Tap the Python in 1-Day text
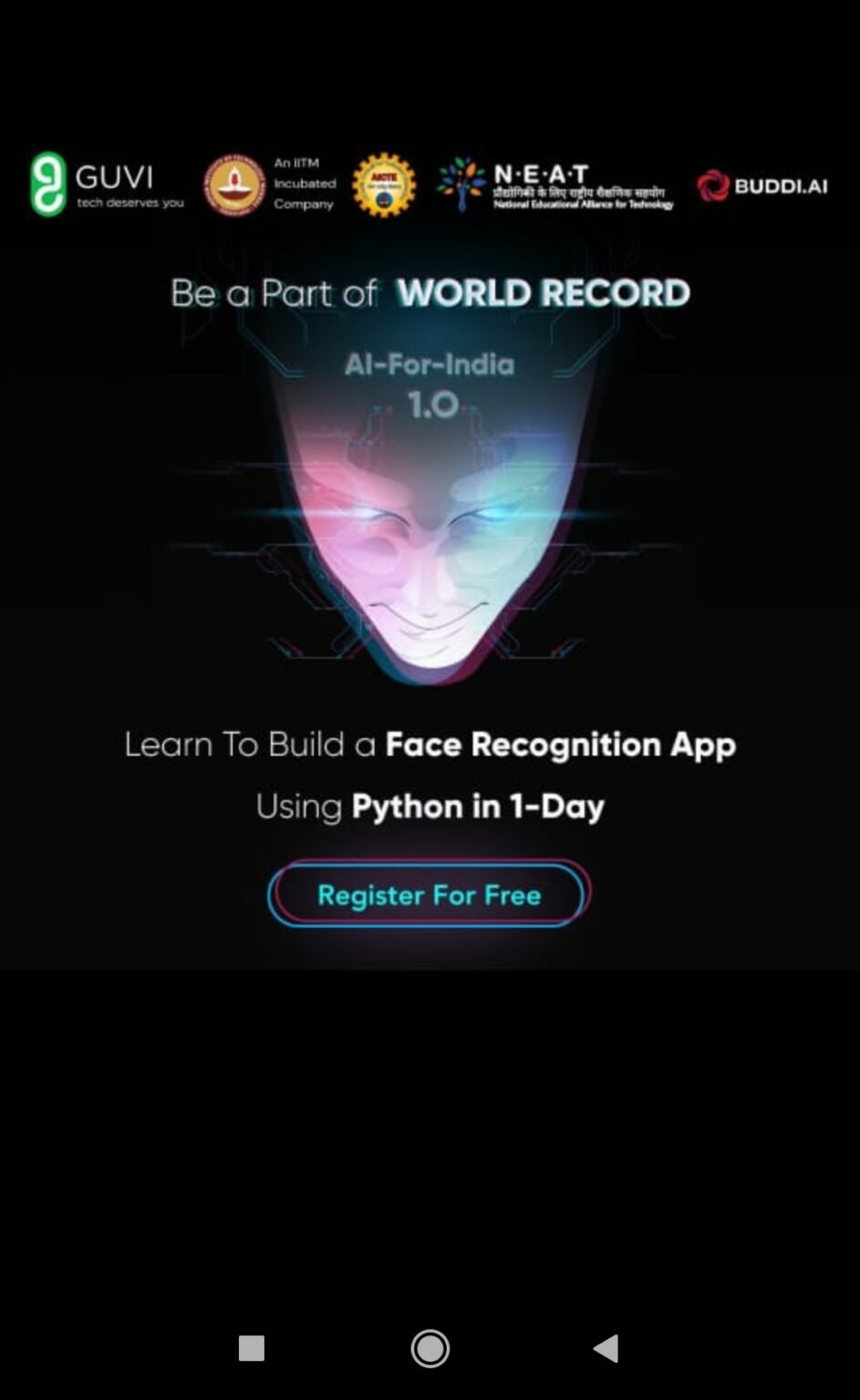 coord(479,806)
